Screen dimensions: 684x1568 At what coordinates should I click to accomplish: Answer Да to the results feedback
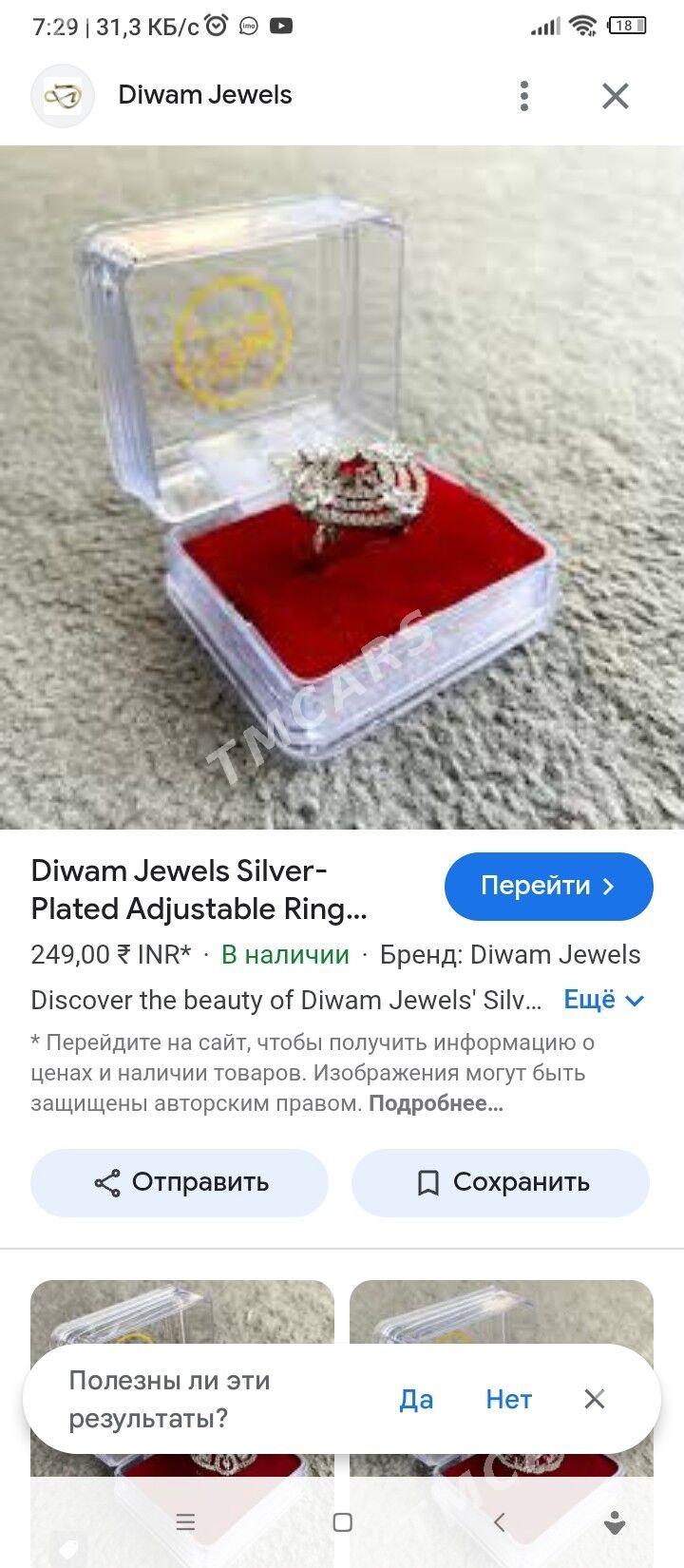416,1399
